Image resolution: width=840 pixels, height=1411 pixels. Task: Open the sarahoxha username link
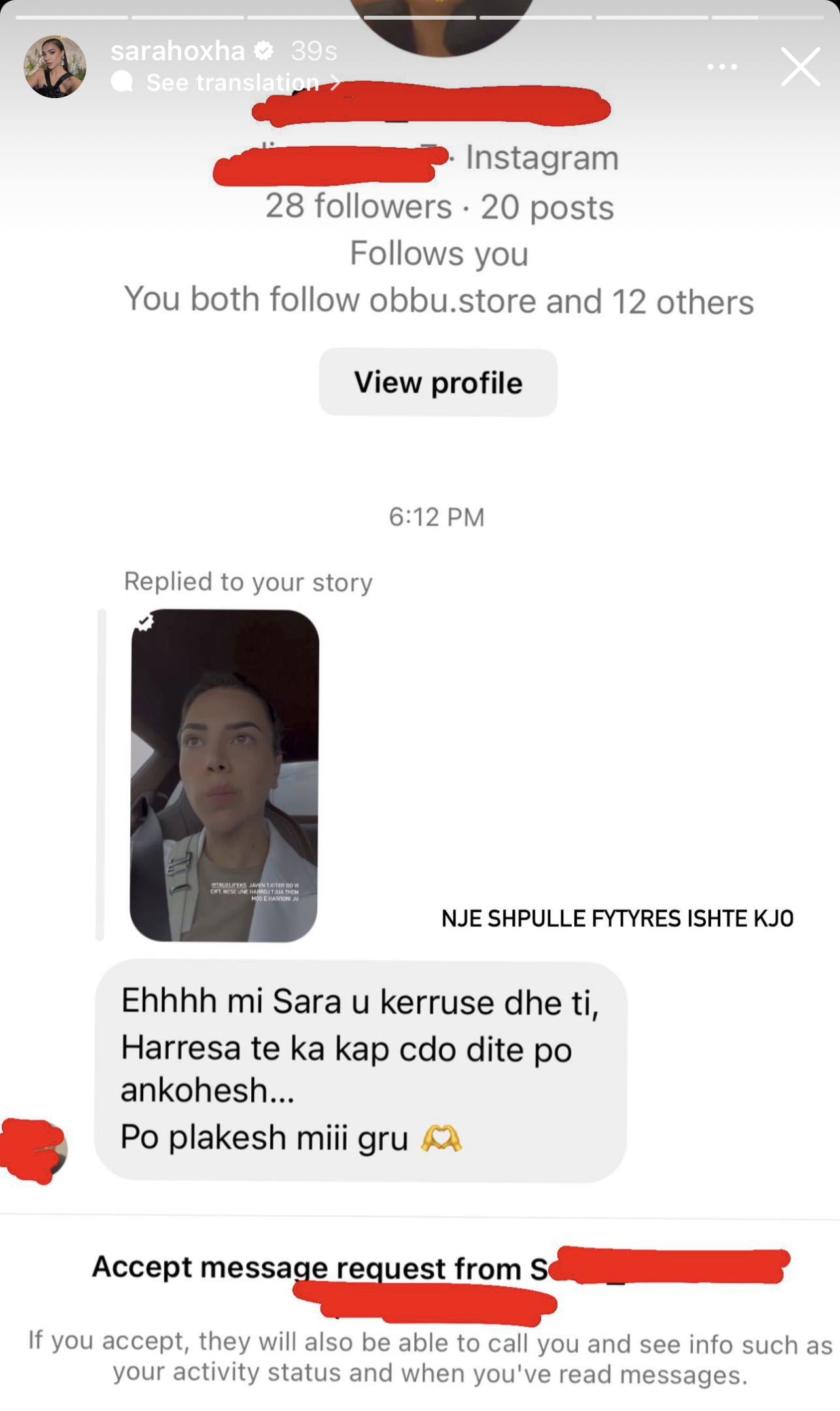pos(177,50)
